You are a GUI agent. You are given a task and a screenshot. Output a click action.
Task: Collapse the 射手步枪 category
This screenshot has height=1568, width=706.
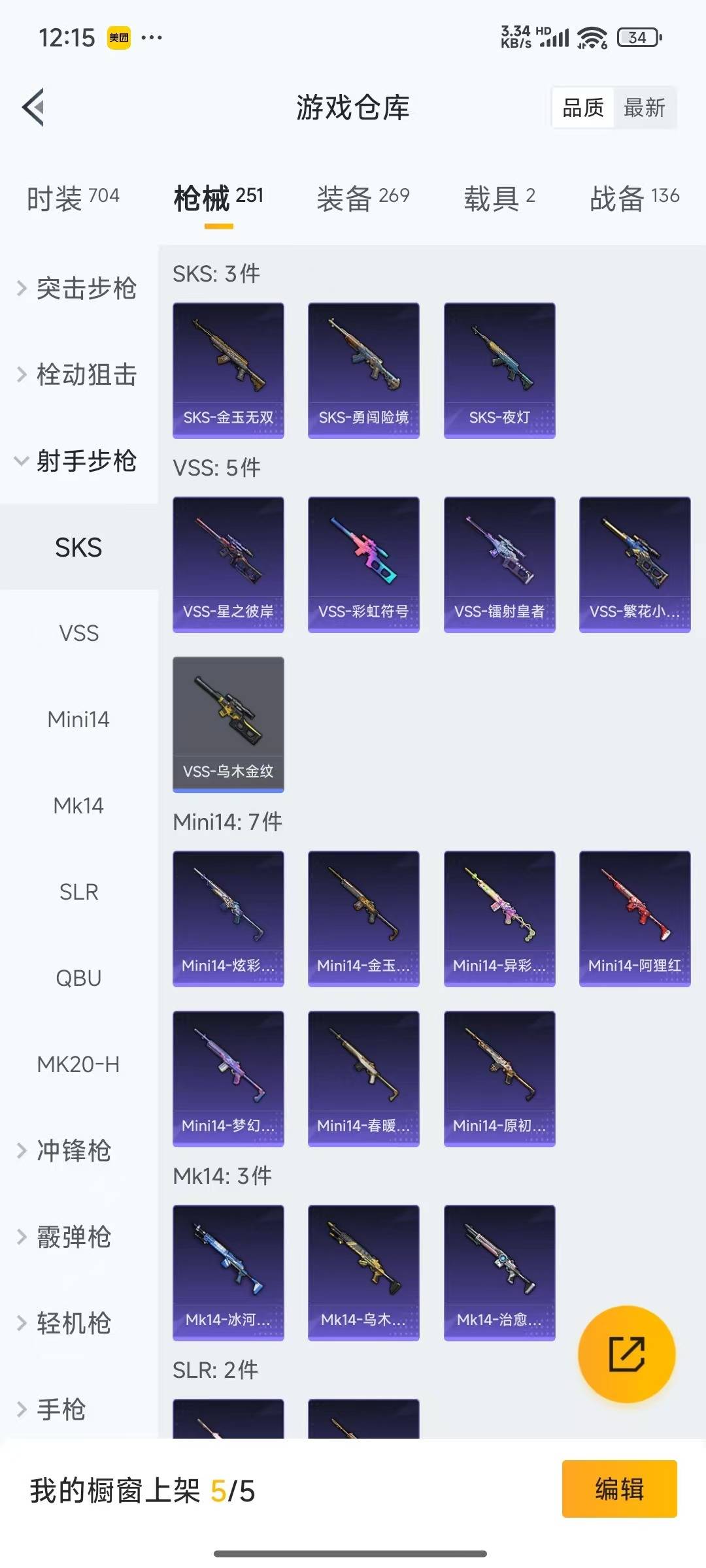[78, 461]
